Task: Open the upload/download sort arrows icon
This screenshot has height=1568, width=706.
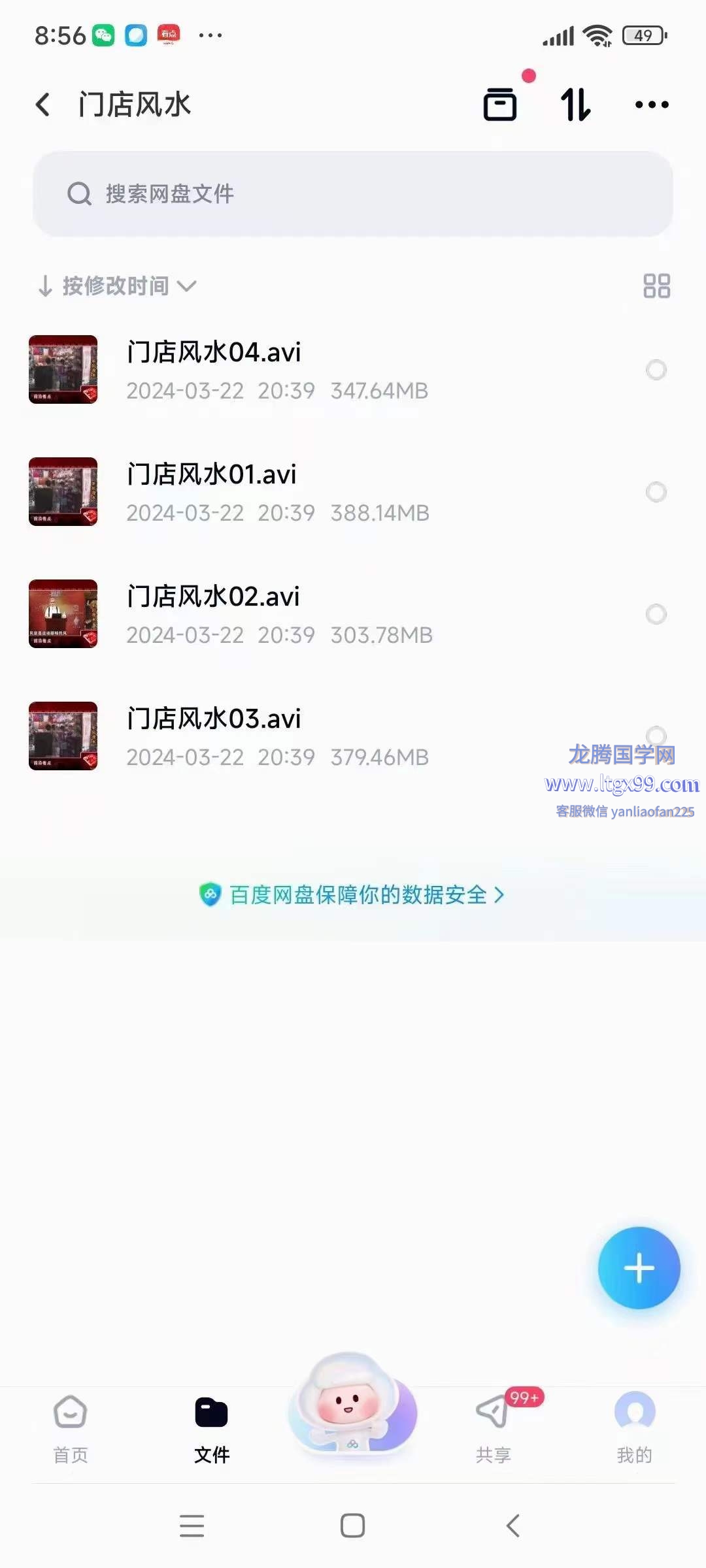Action: pos(576,105)
